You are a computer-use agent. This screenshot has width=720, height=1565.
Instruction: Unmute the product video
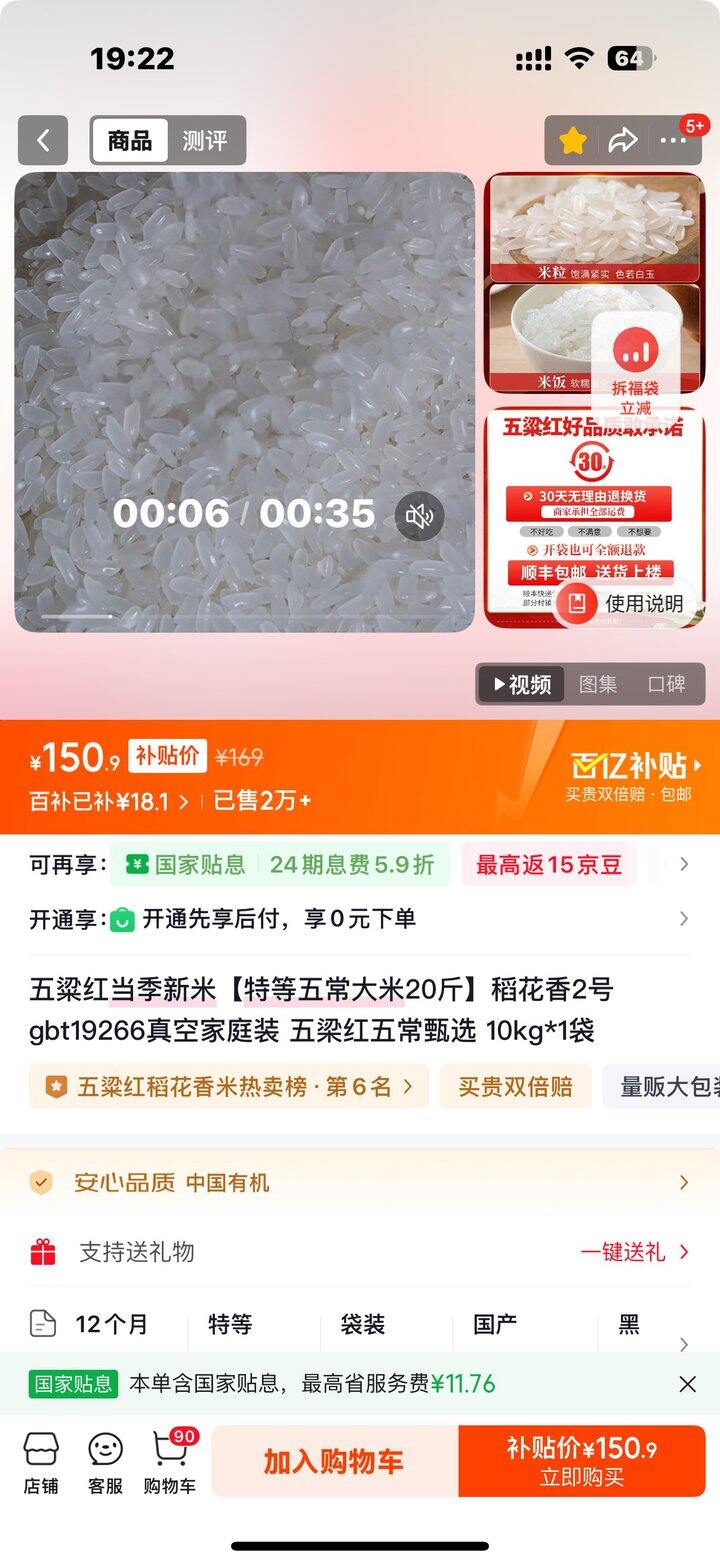point(420,516)
